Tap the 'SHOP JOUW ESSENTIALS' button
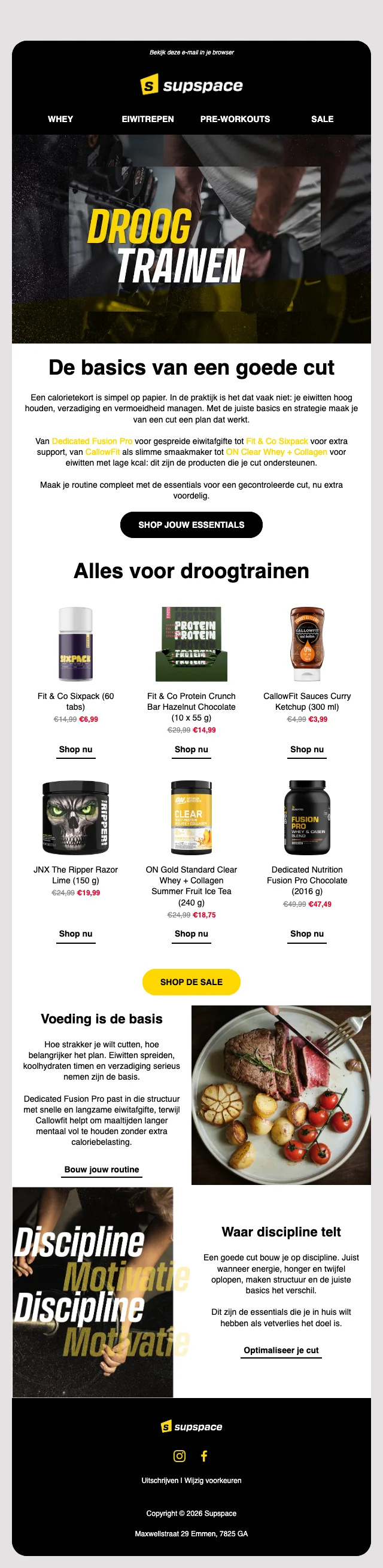 click(x=191, y=525)
